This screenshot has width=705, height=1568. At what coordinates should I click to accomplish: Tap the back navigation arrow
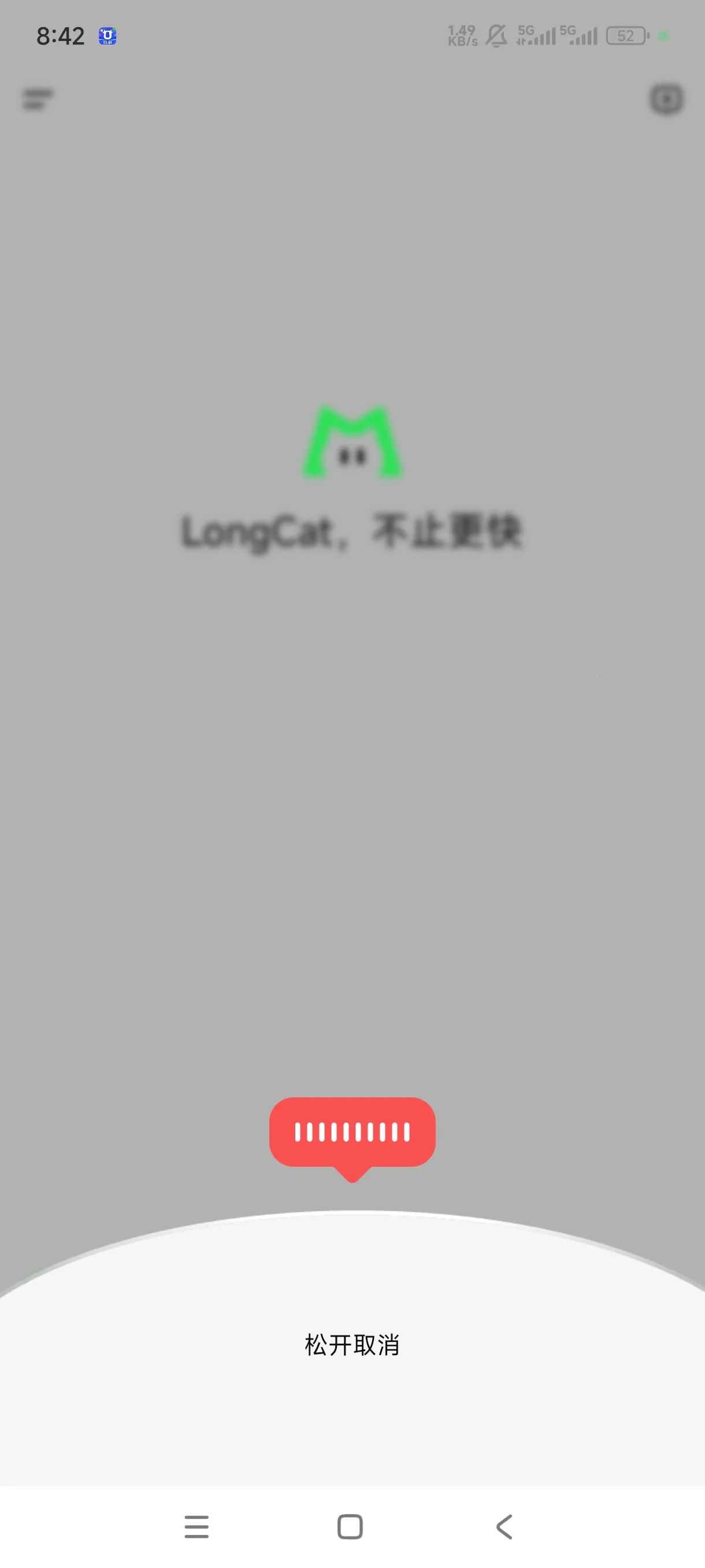pos(504,1526)
